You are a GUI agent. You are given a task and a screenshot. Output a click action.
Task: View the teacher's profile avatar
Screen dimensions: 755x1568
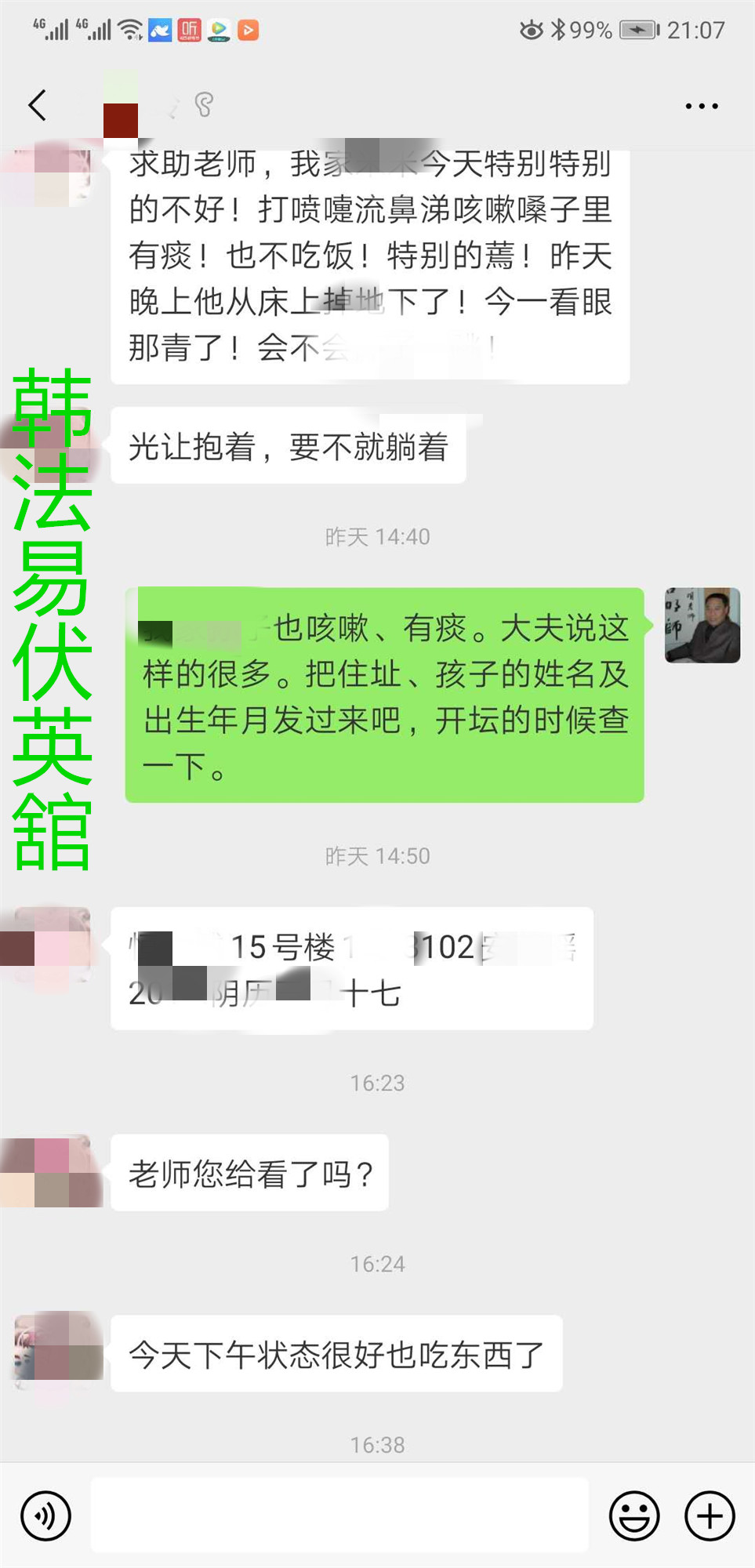702,625
